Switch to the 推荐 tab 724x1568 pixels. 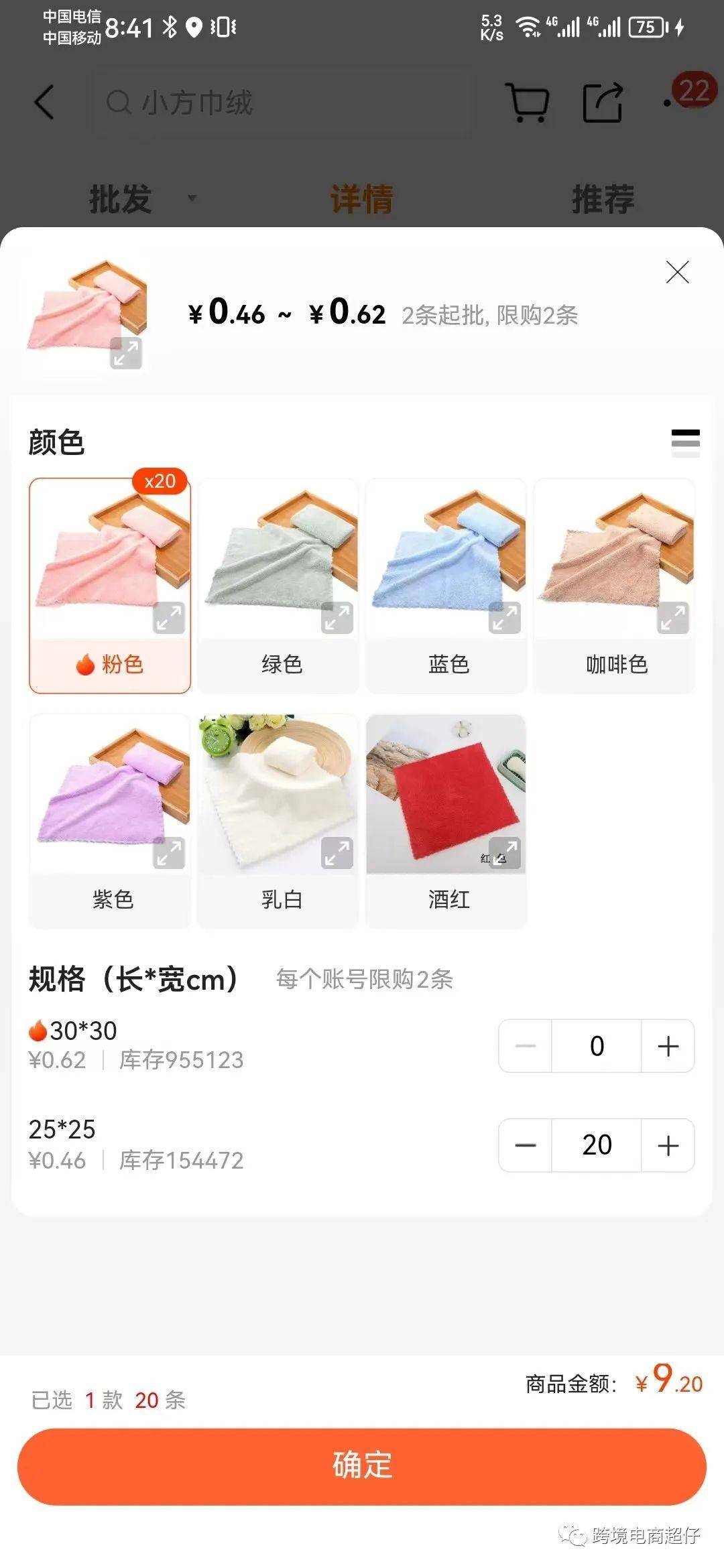tap(603, 198)
